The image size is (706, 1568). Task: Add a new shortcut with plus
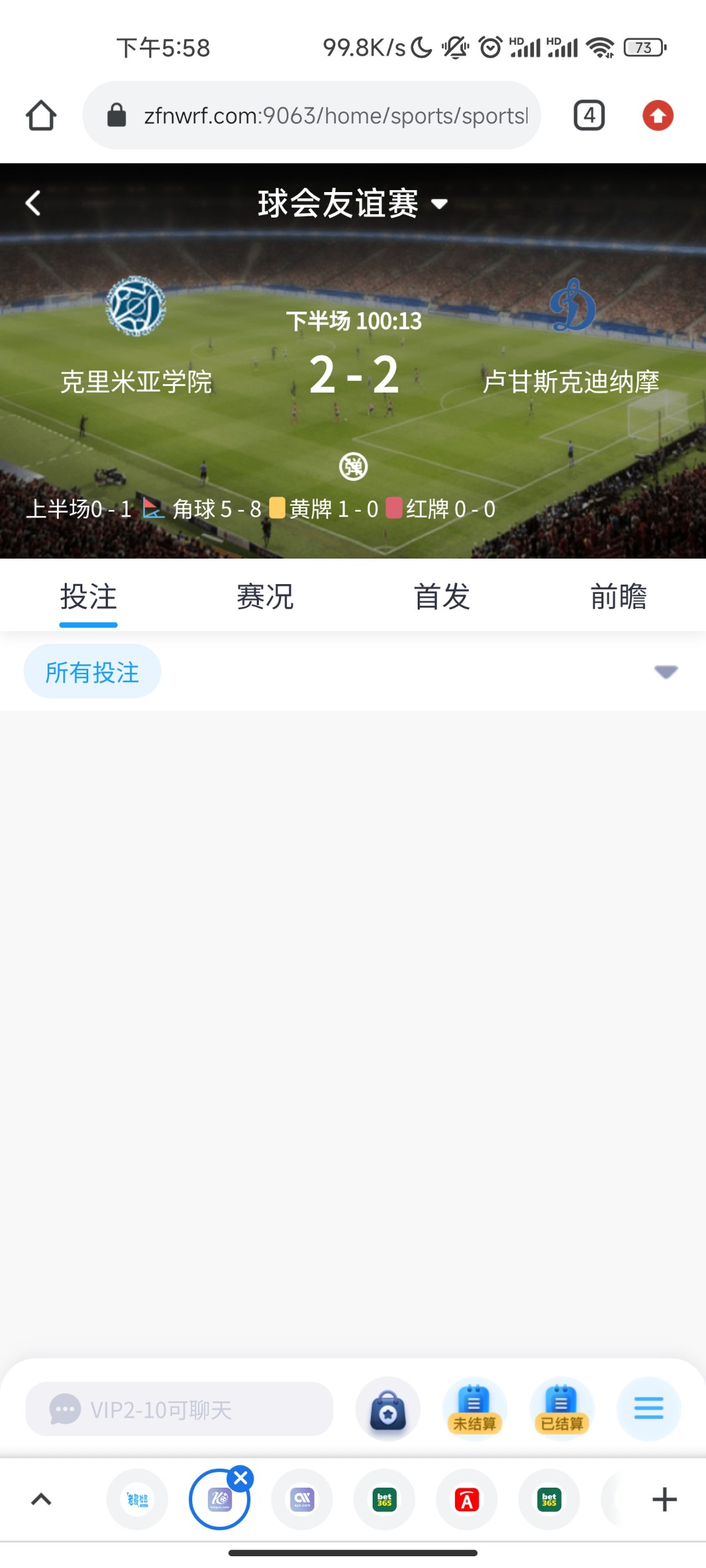click(664, 1499)
